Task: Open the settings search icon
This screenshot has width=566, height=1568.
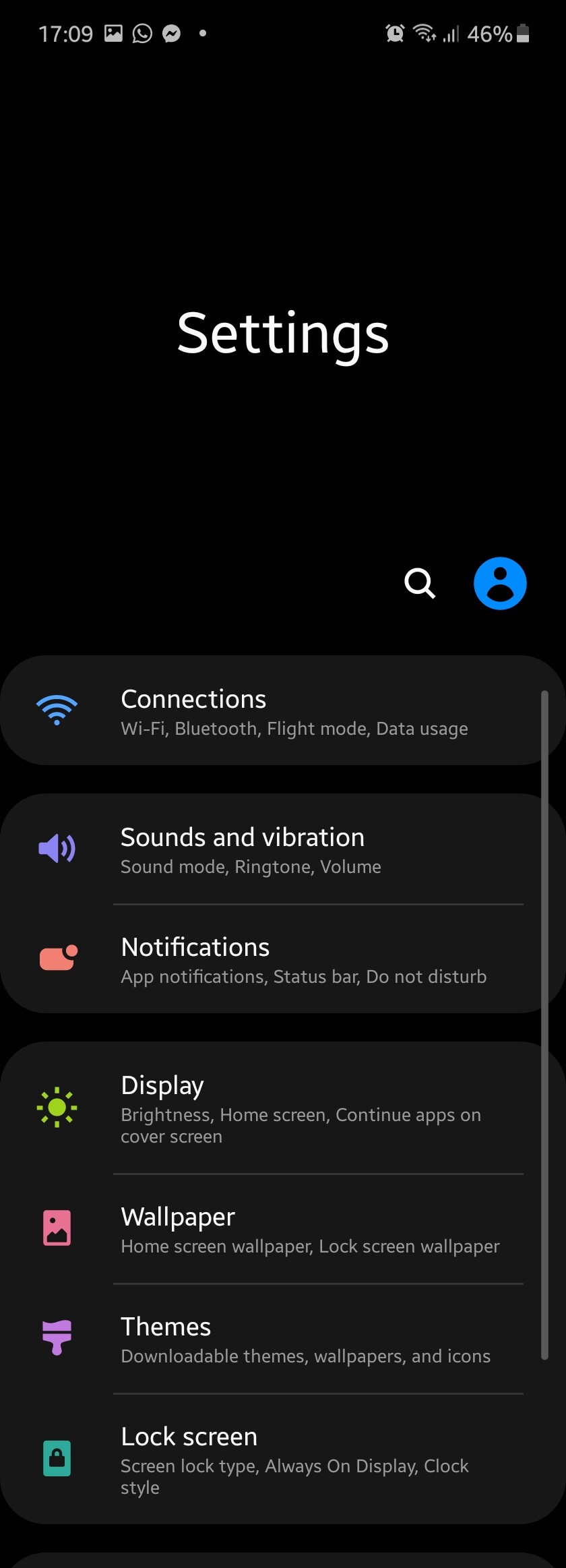Action: [420, 583]
